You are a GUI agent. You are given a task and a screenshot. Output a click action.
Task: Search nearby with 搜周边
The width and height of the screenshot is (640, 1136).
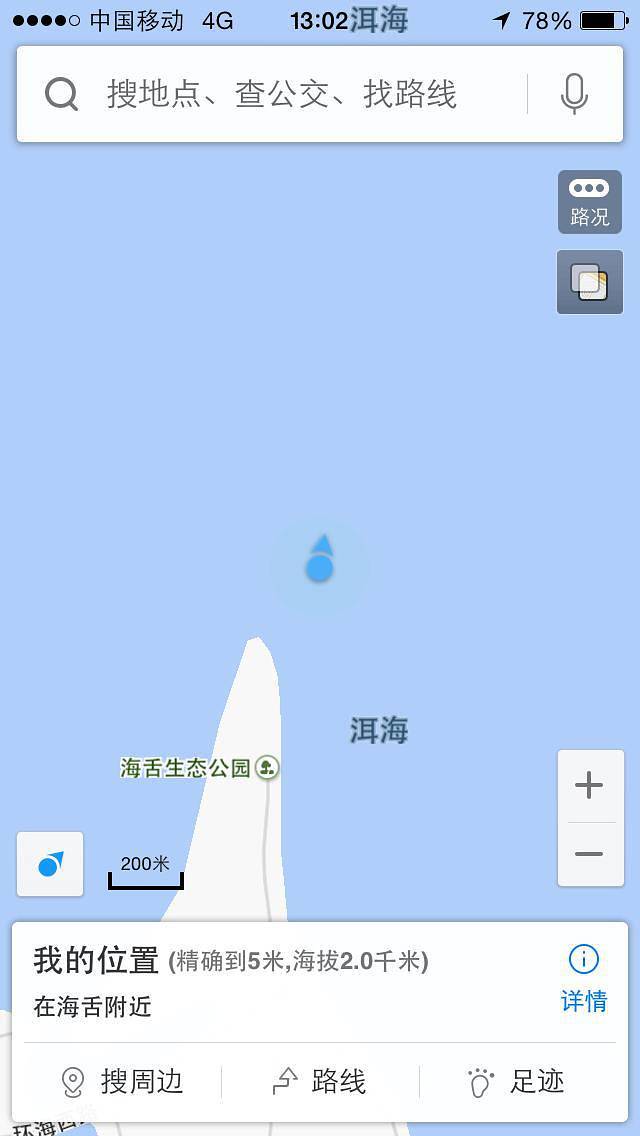tap(122, 1081)
